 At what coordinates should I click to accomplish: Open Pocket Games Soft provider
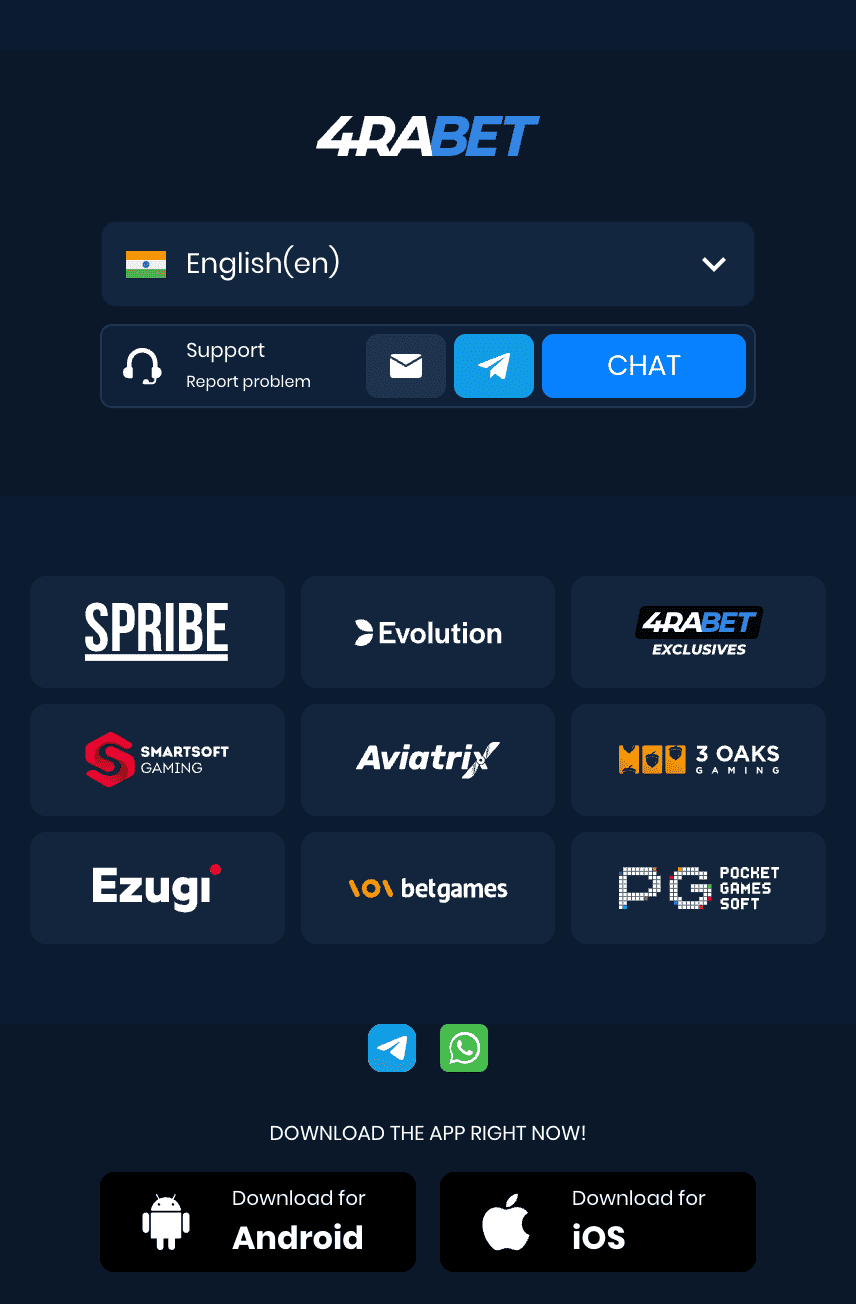point(698,888)
